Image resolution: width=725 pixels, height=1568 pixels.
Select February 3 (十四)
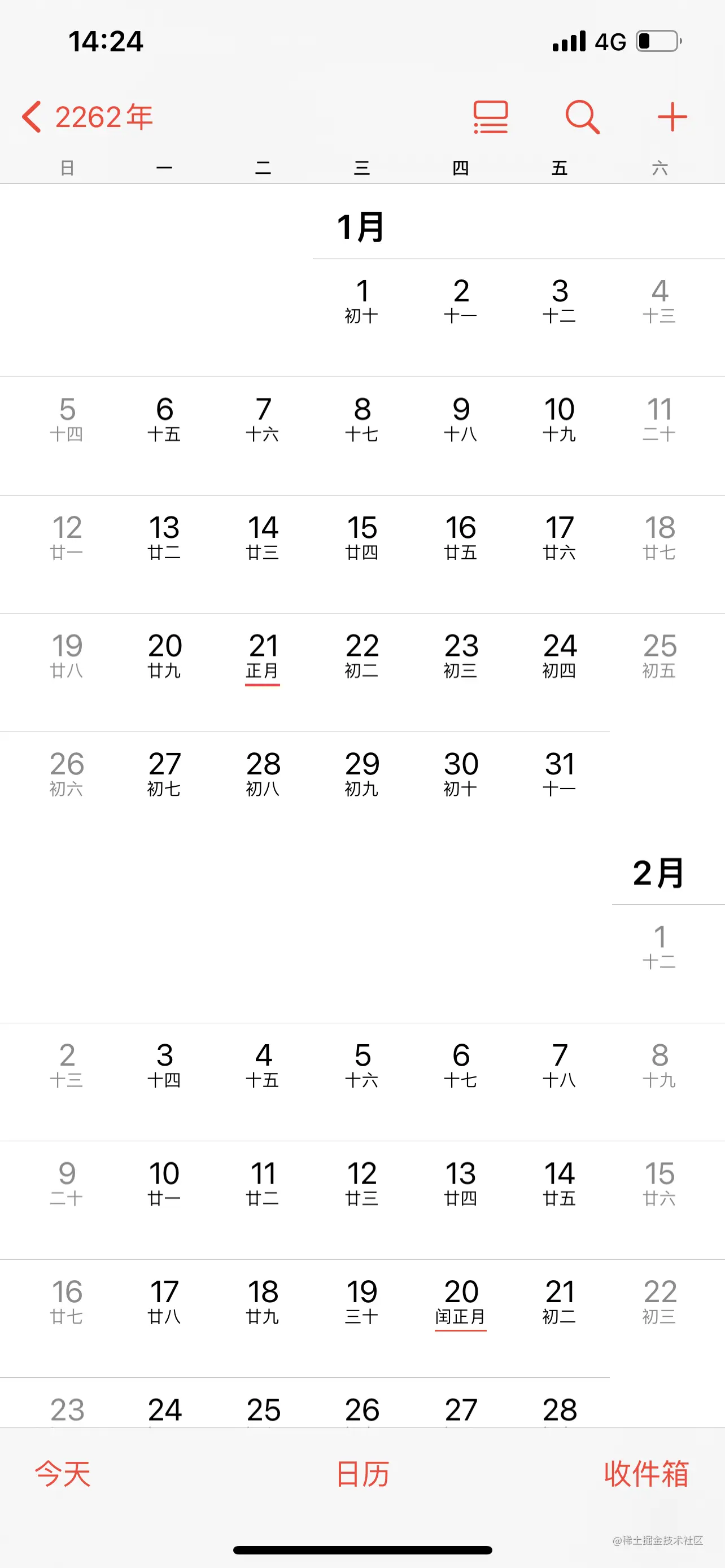164,1065
